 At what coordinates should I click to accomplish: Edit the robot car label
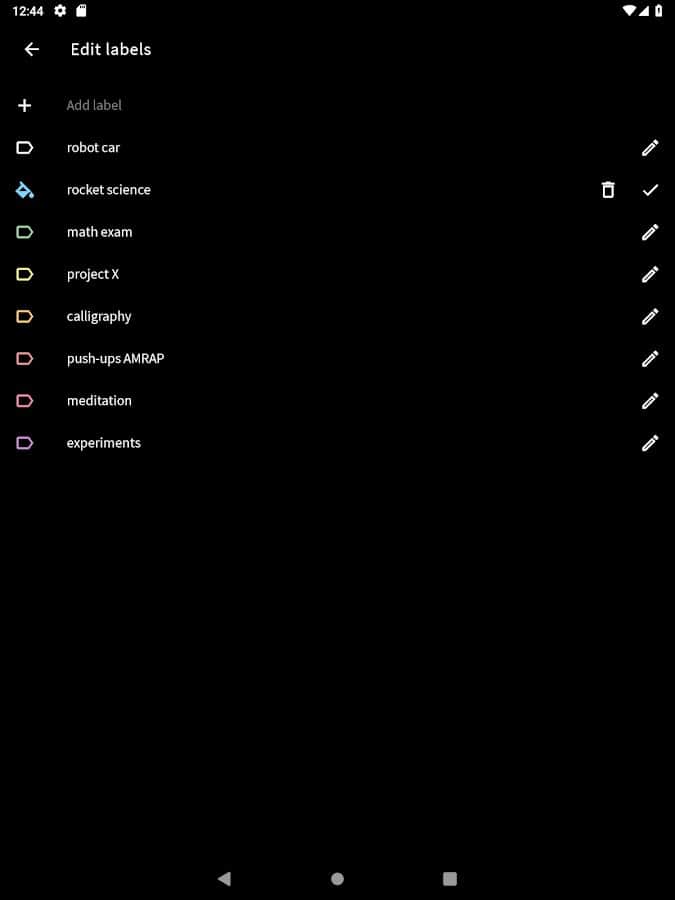tap(650, 148)
